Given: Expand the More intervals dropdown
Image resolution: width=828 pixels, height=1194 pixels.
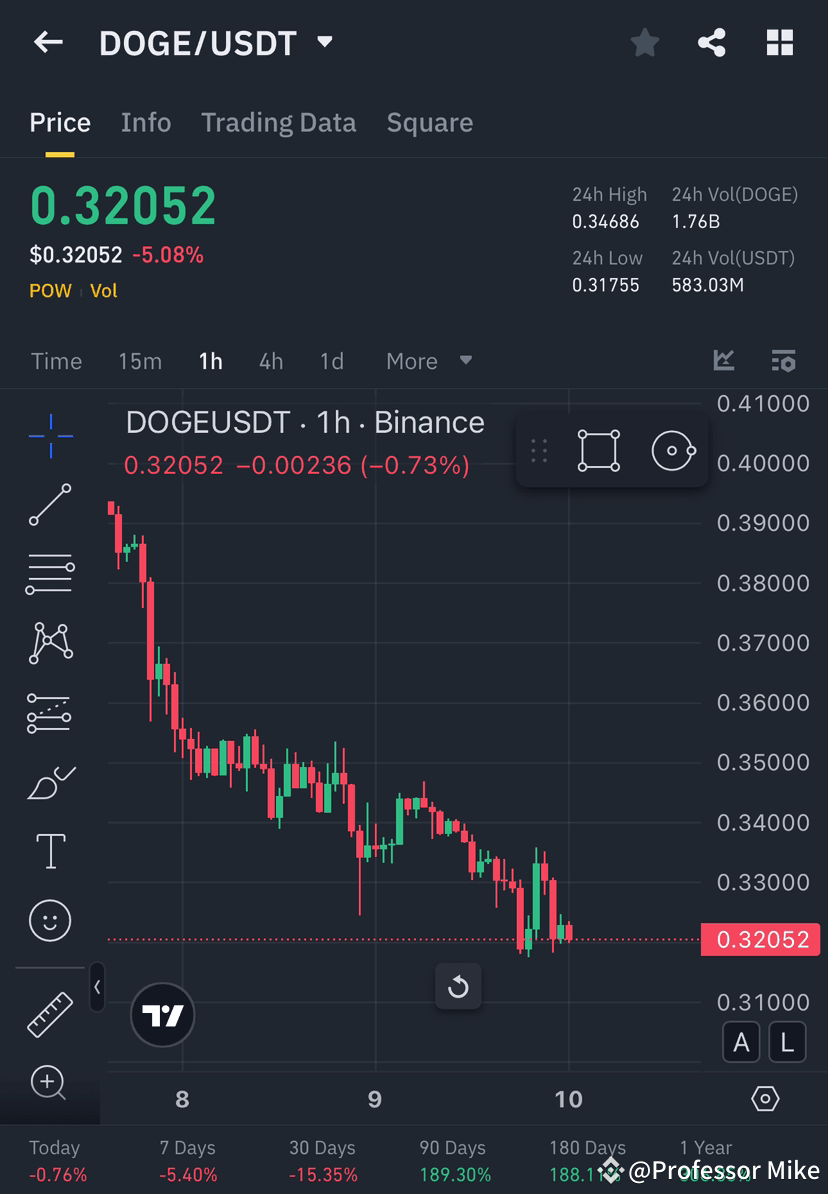Looking at the screenshot, I should coord(428,361).
